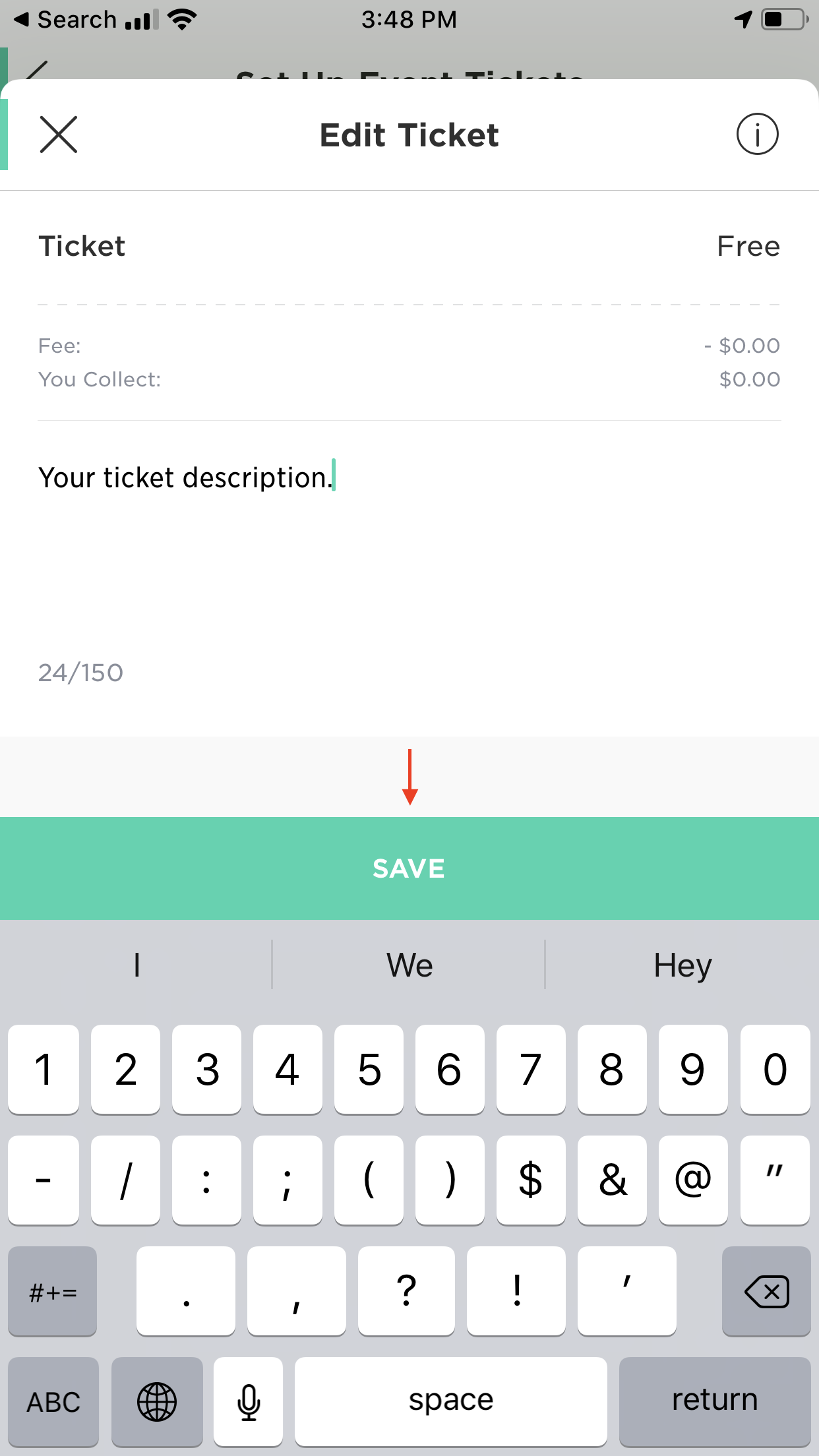Insert the "We" keyboard suggestion
Viewport: 819px width, 1456px height.
coord(409,965)
